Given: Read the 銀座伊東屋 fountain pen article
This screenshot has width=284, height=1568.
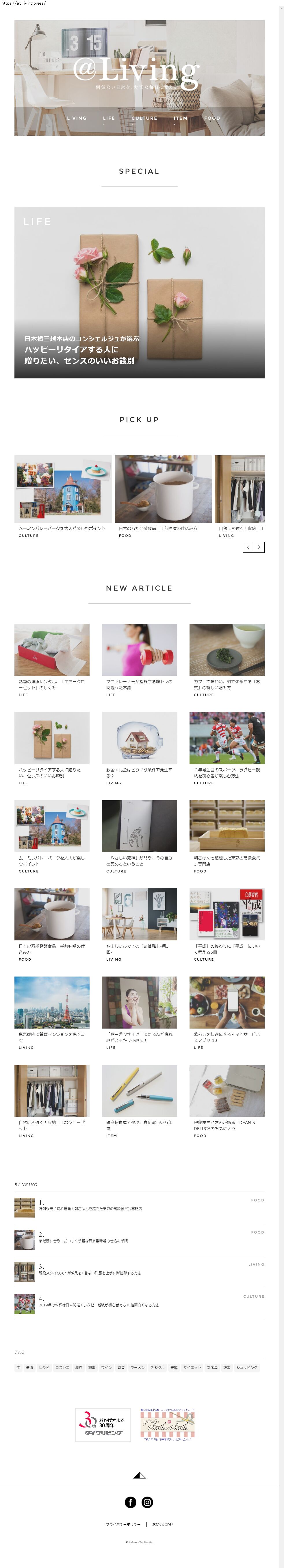Looking at the screenshot, I should (x=139, y=1091).
